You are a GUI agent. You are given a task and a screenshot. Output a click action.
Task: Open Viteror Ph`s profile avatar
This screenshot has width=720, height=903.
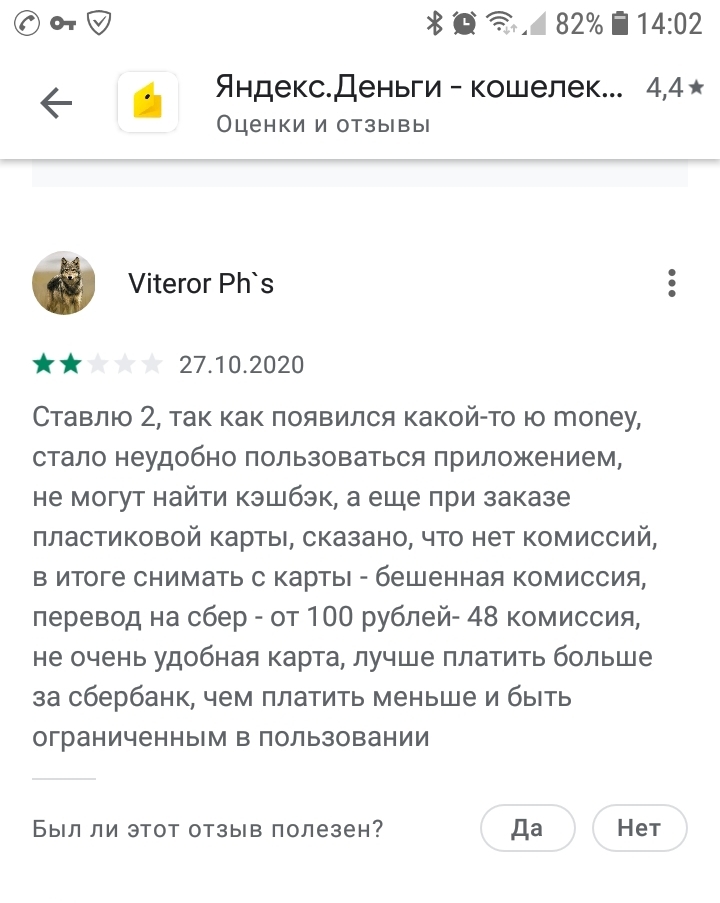tap(64, 283)
